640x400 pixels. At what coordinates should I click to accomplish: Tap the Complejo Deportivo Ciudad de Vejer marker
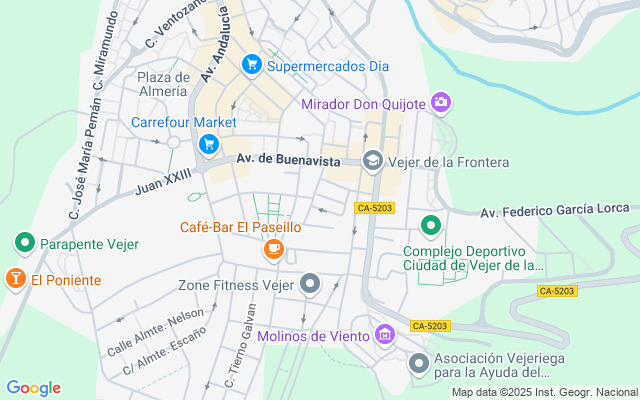tap(431, 227)
